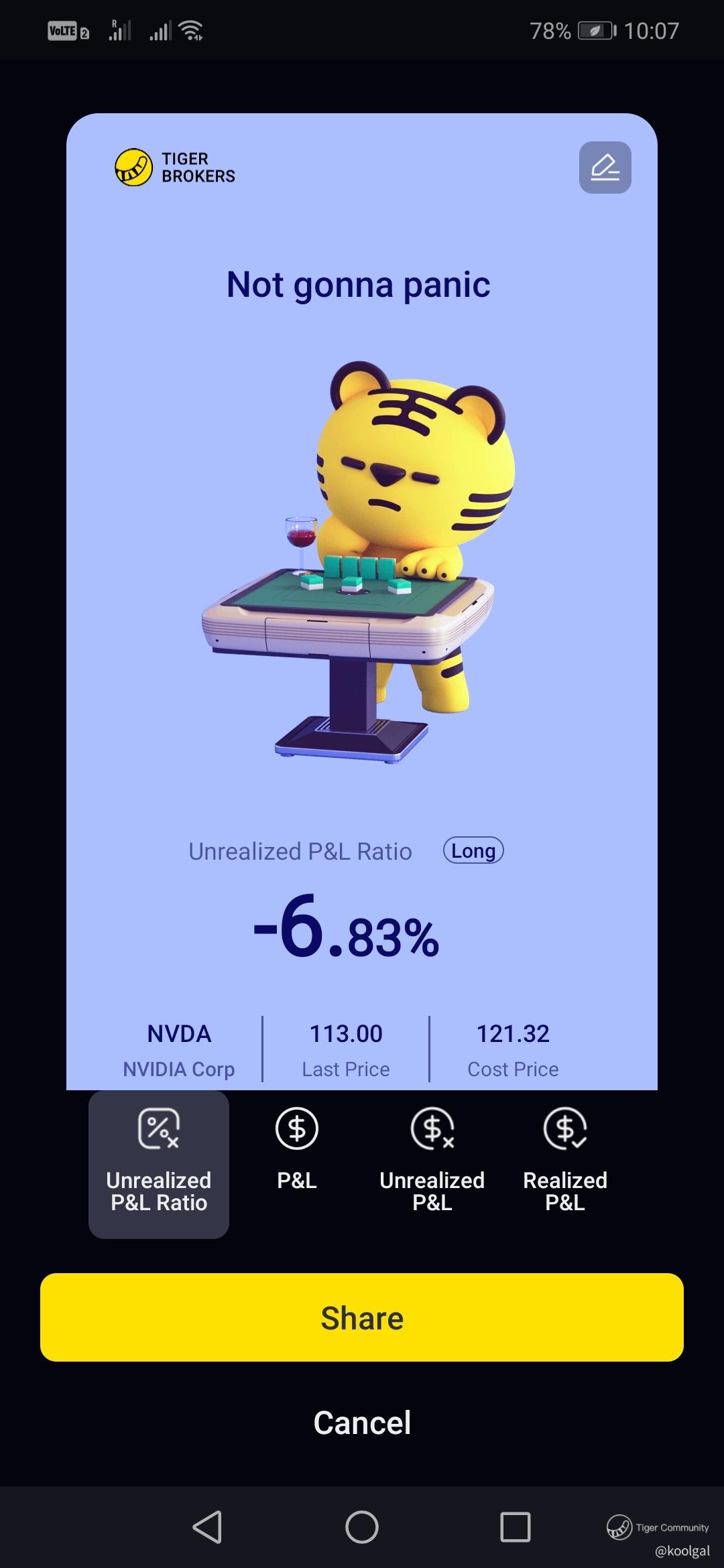Image resolution: width=724 pixels, height=1568 pixels.
Task: Edit the share card caption
Action: click(605, 168)
